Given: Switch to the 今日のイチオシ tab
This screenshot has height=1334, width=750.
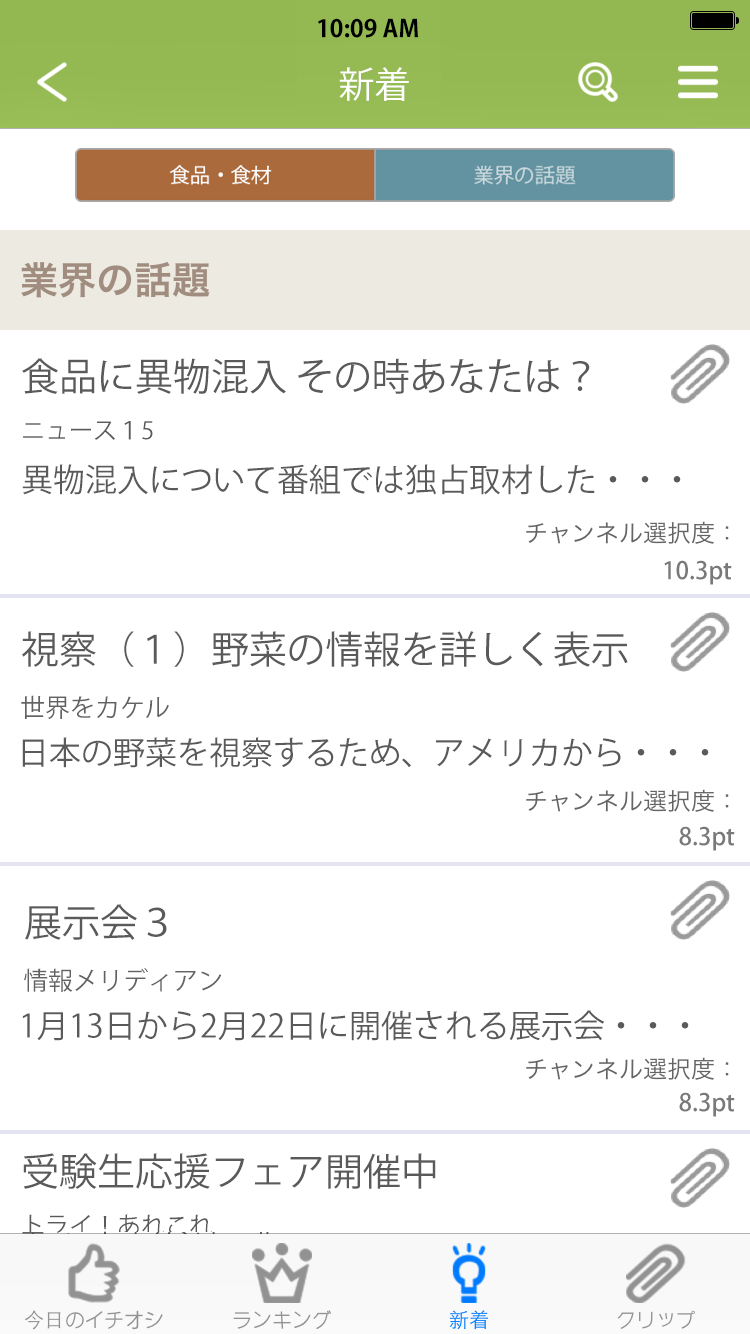Looking at the screenshot, I should (x=94, y=1286).
